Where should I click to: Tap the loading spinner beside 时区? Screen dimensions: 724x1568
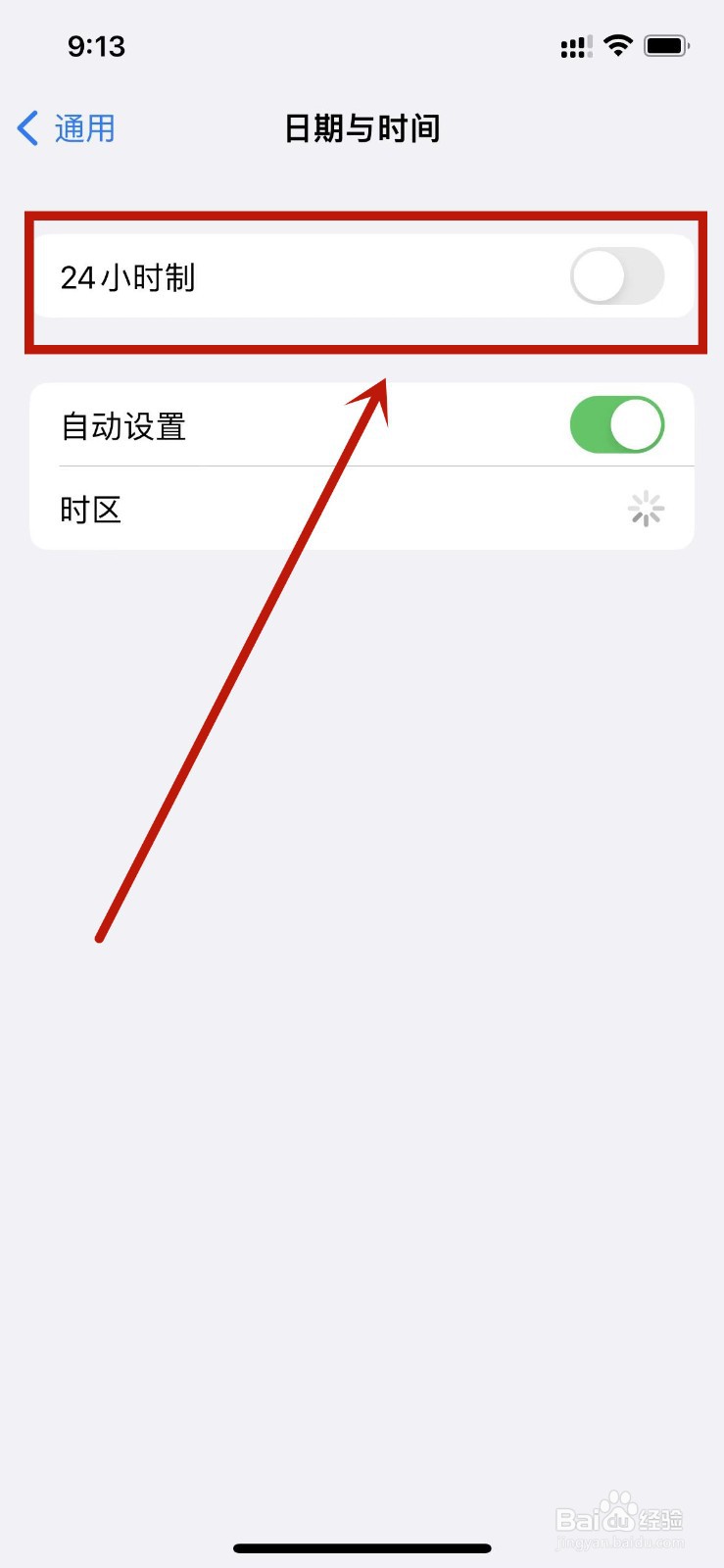[646, 509]
